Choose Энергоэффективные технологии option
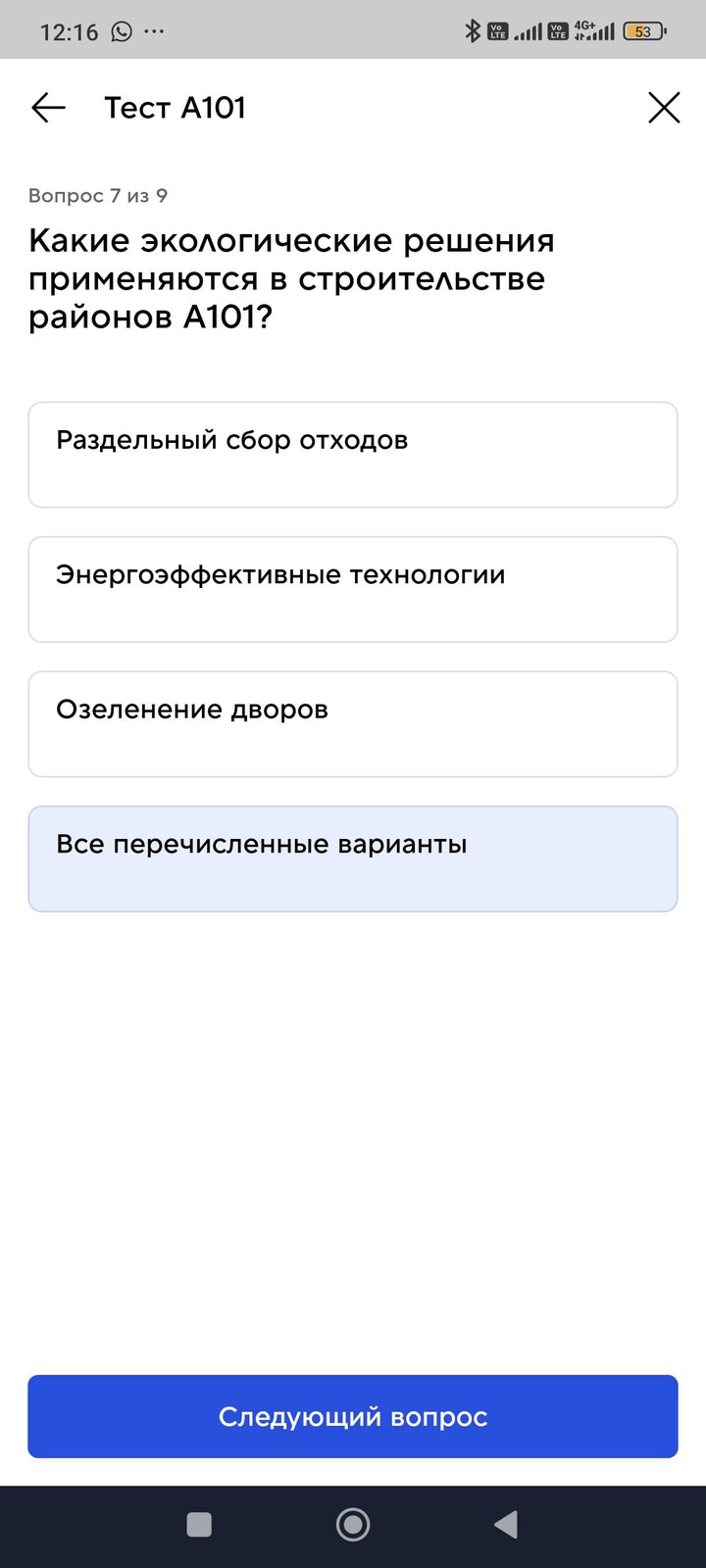 click(353, 589)
